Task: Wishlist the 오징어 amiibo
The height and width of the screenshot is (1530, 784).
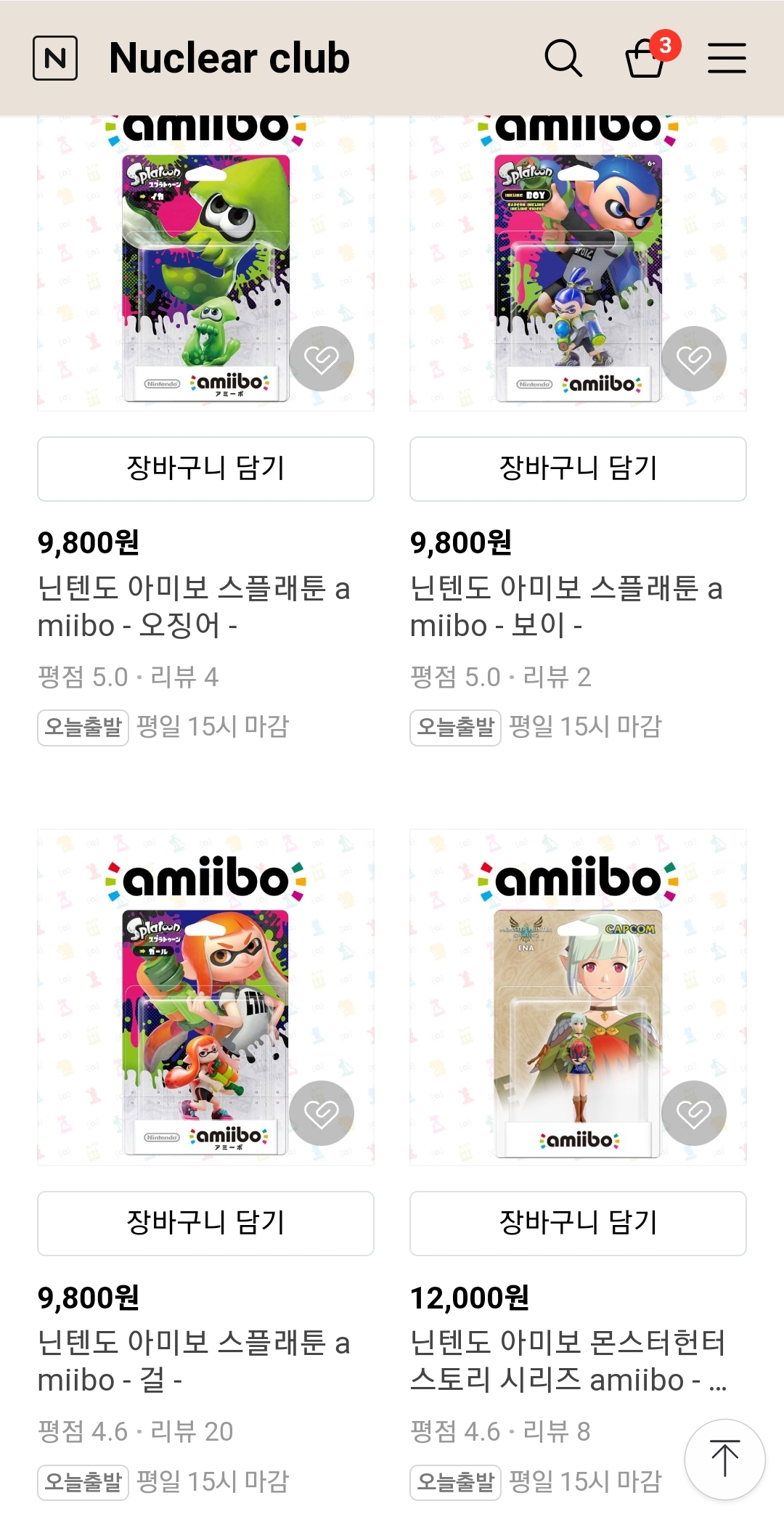Action: (322, 359)
